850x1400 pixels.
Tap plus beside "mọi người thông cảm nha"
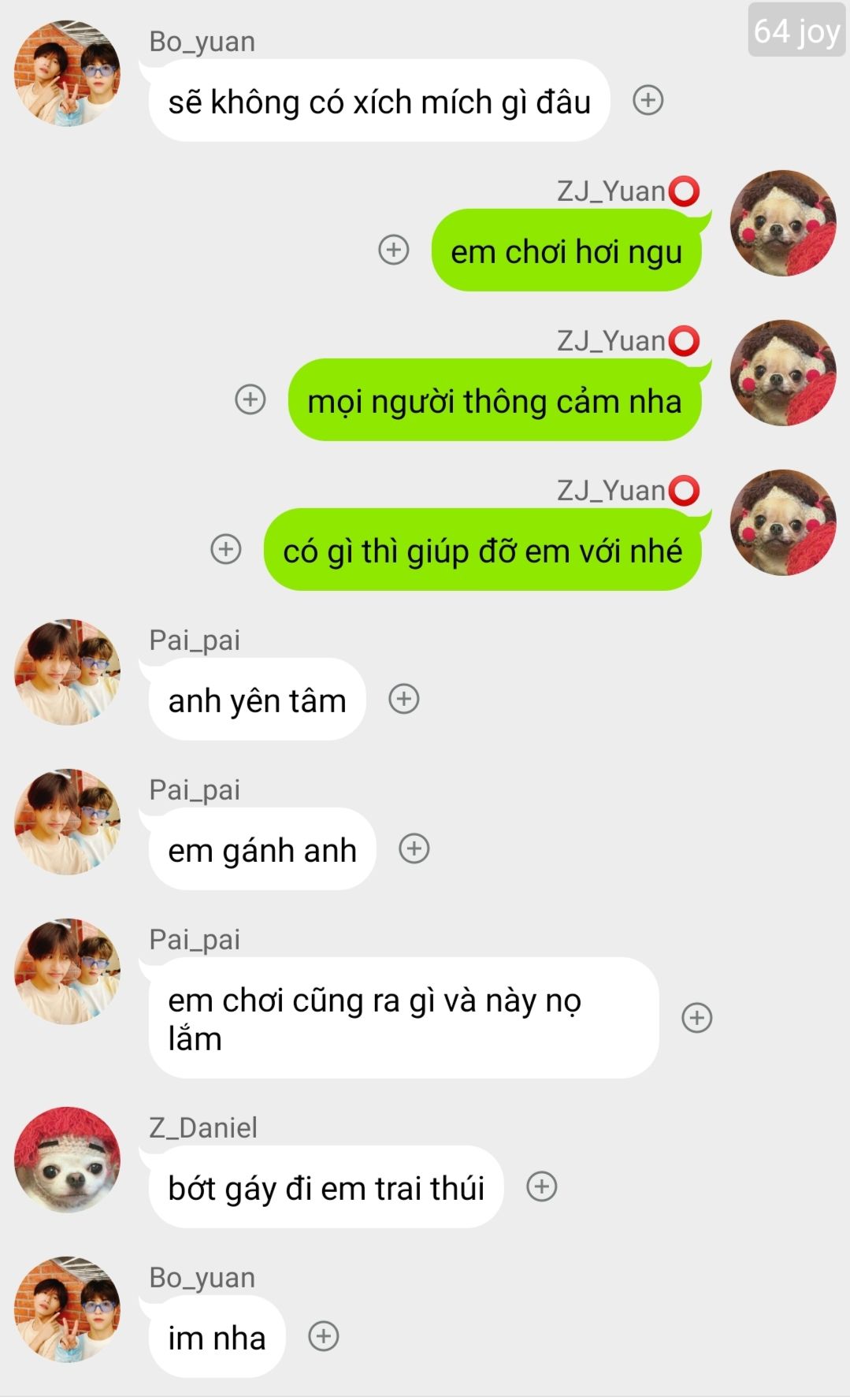tap(251, 399)
